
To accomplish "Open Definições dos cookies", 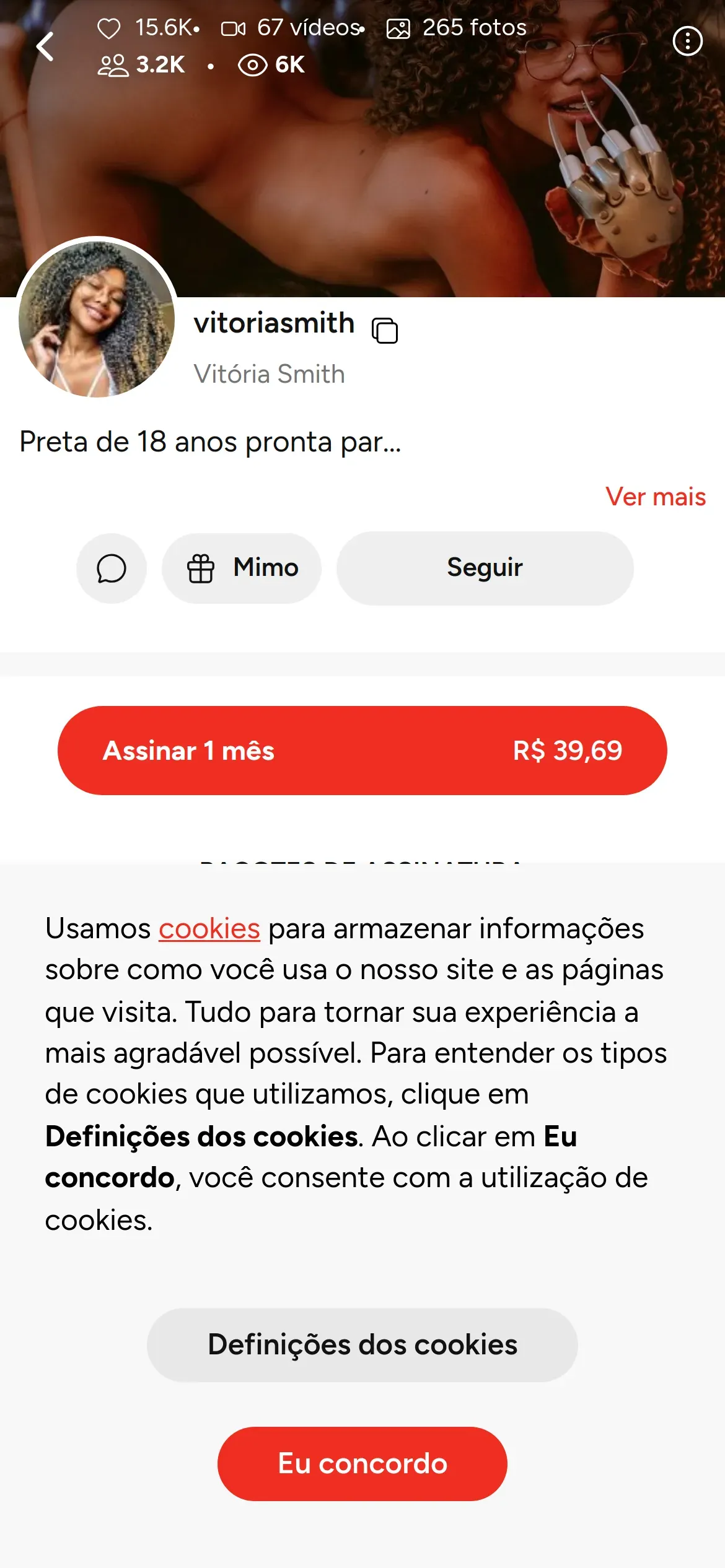I will point(362,1345).
